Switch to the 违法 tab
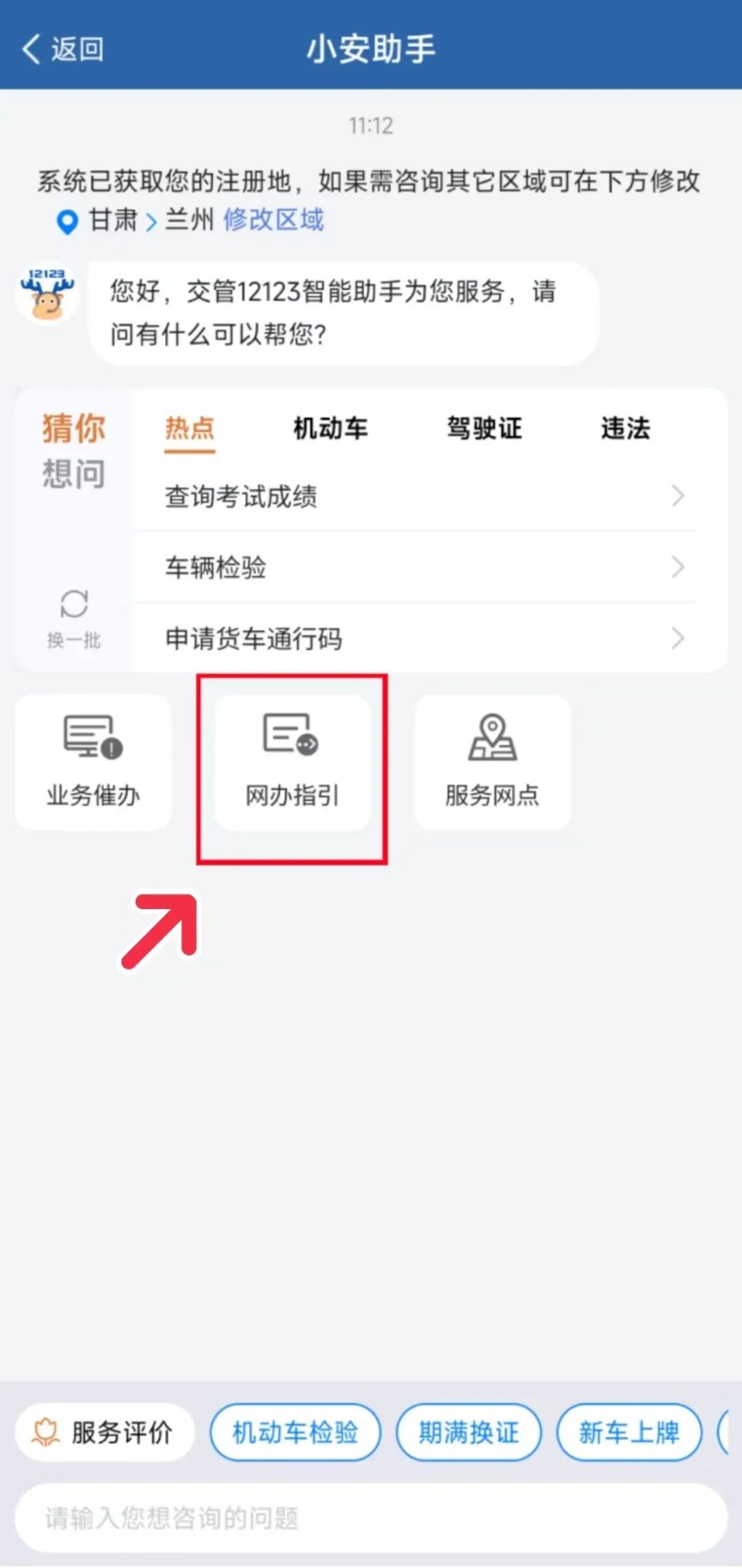Viewport: 742px width, 1568px height. pyautogui.click(x=625, y=429)
